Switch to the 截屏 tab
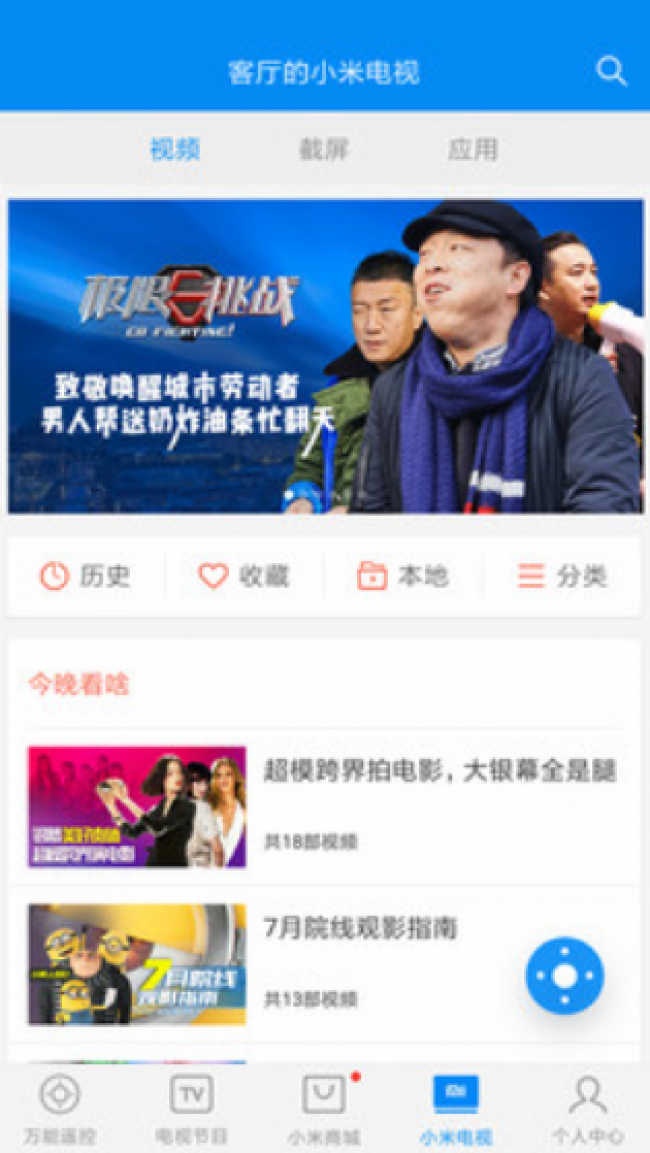 tap(324, 150)
